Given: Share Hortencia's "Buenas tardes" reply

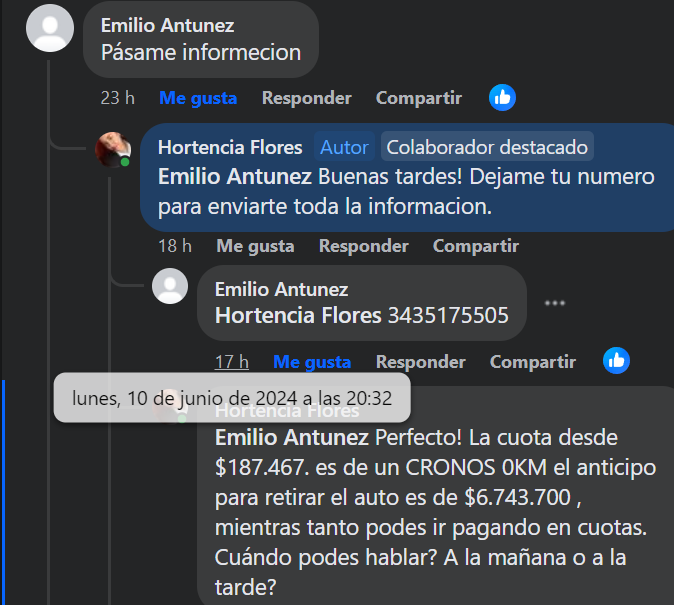Looking at the screenshot, I should tap(475, 245).
